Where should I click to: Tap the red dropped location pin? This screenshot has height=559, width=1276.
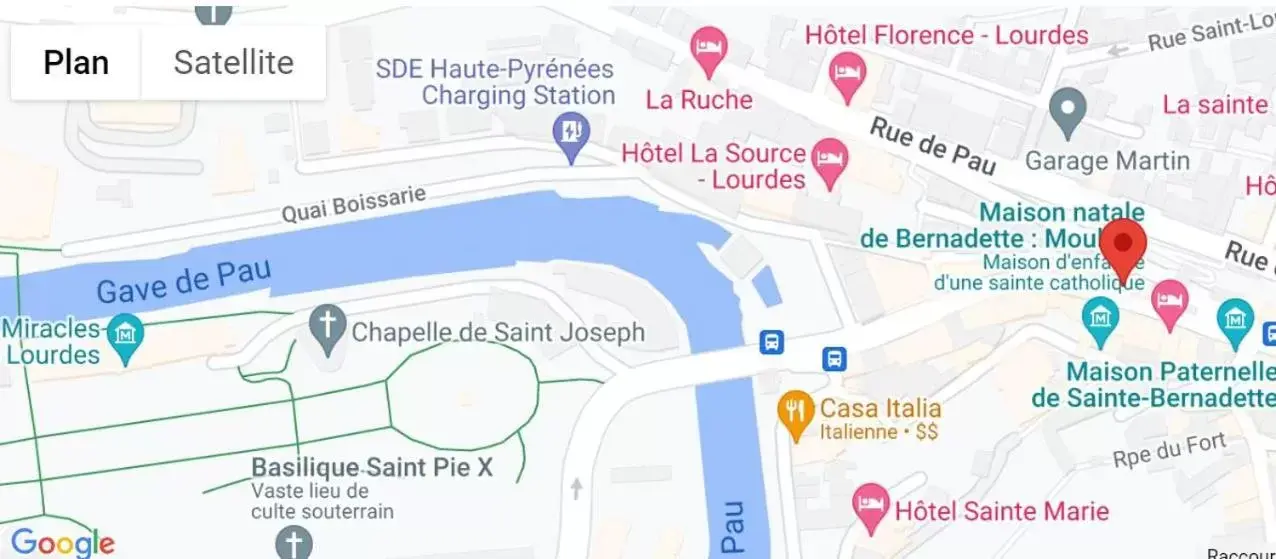(1123, 248)
